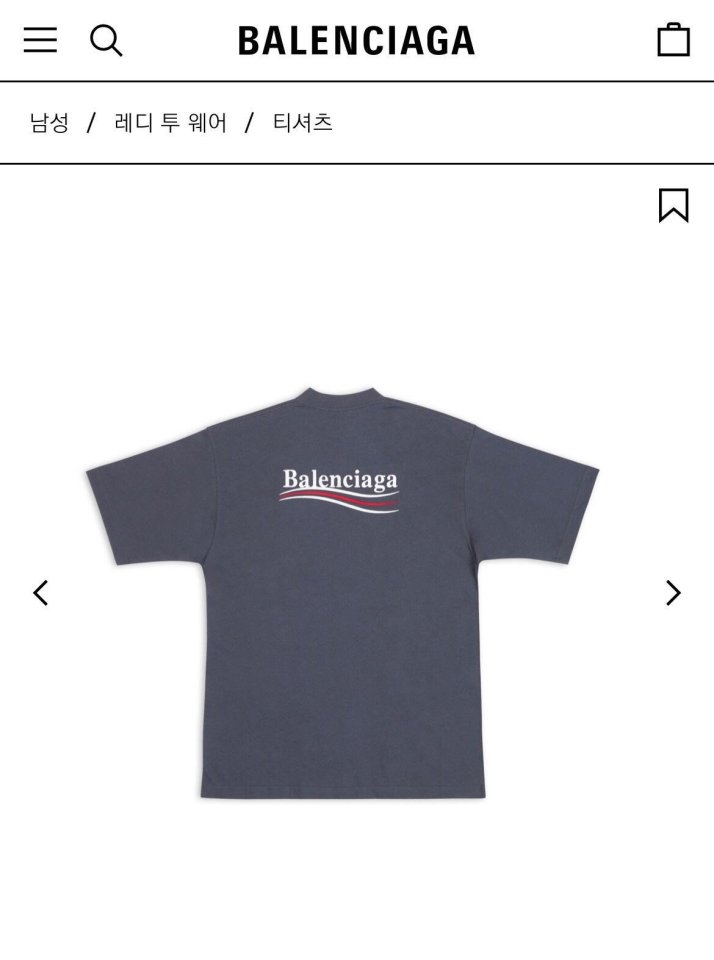Open the 티셔츠 category breadcrumb
Image resolution: width=714 pixels, height=960 pixels.
pos(302,123)
